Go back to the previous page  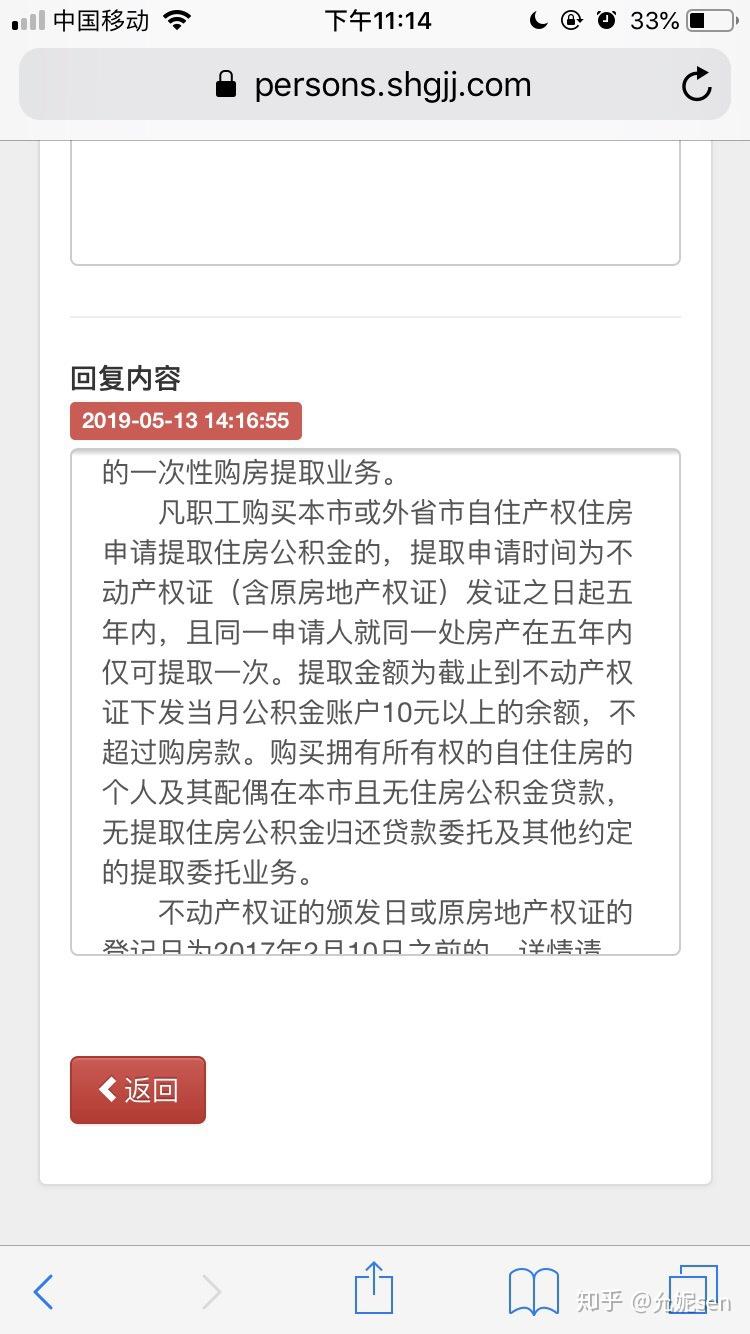43,1292
